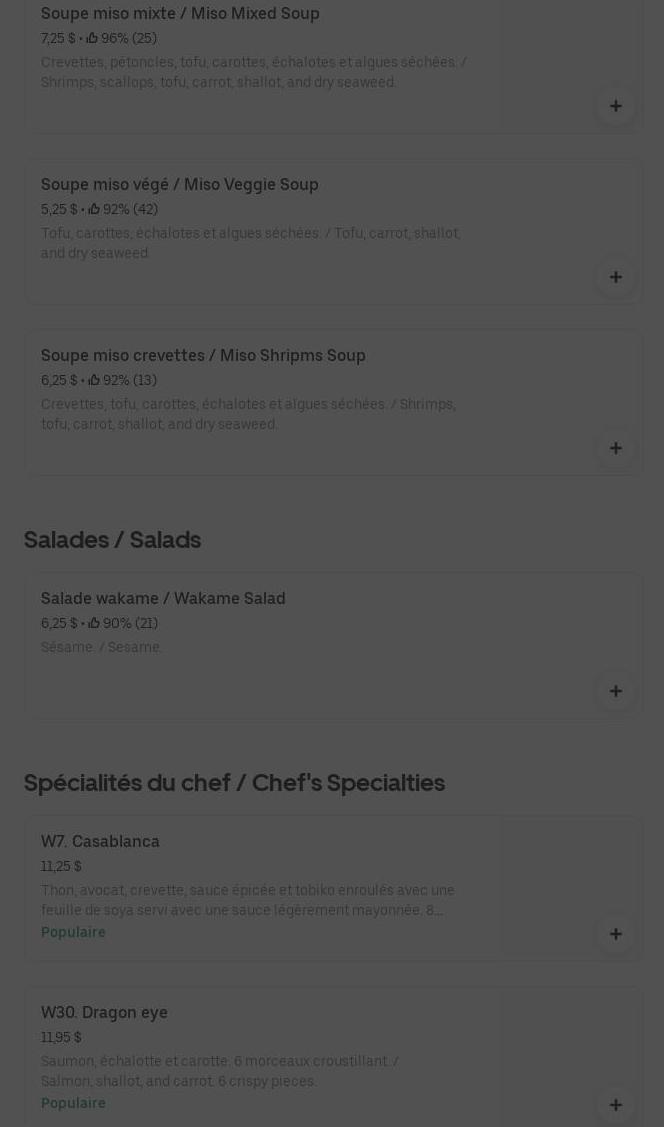Viewport: 664px width, 1127px height.
Task: Add Soupe miso mixte to cart
Action: pos(615,106)
